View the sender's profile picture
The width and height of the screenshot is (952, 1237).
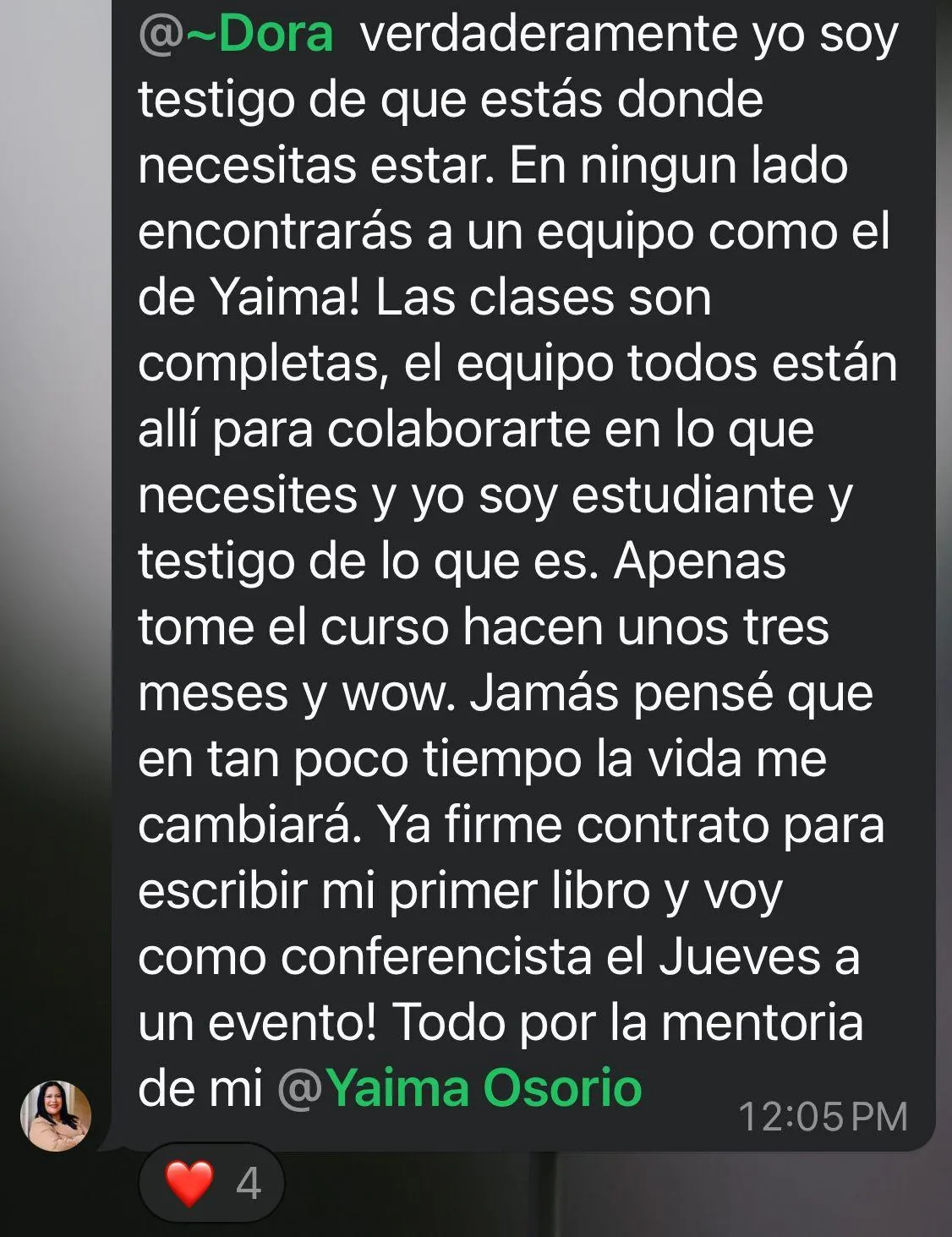(x=56, y=1116)
